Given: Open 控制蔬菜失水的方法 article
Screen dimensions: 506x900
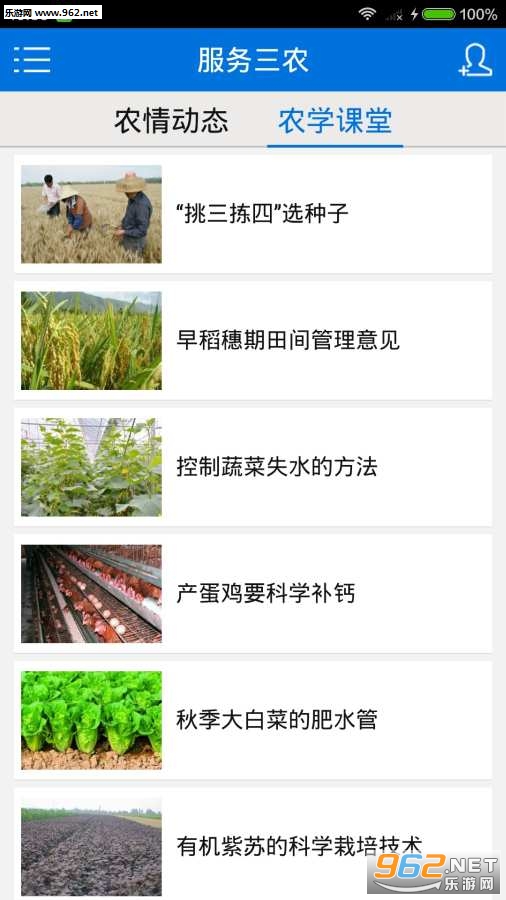Looking at the screenshot, I should pyautogui.click(x=253, y=467).
